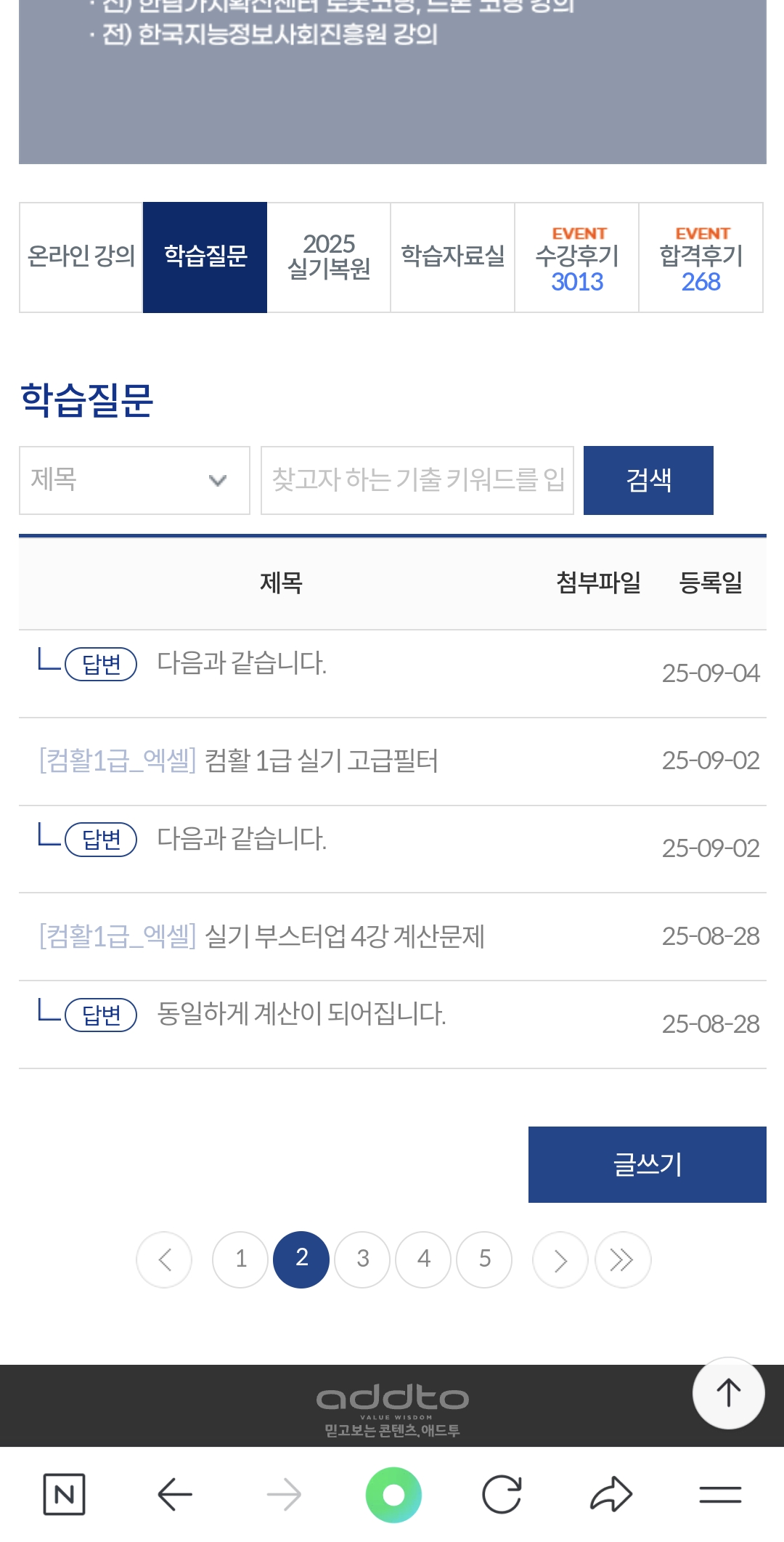Open the post 실기 부스터업 4강 계산문제

click(x=344, y=936)
